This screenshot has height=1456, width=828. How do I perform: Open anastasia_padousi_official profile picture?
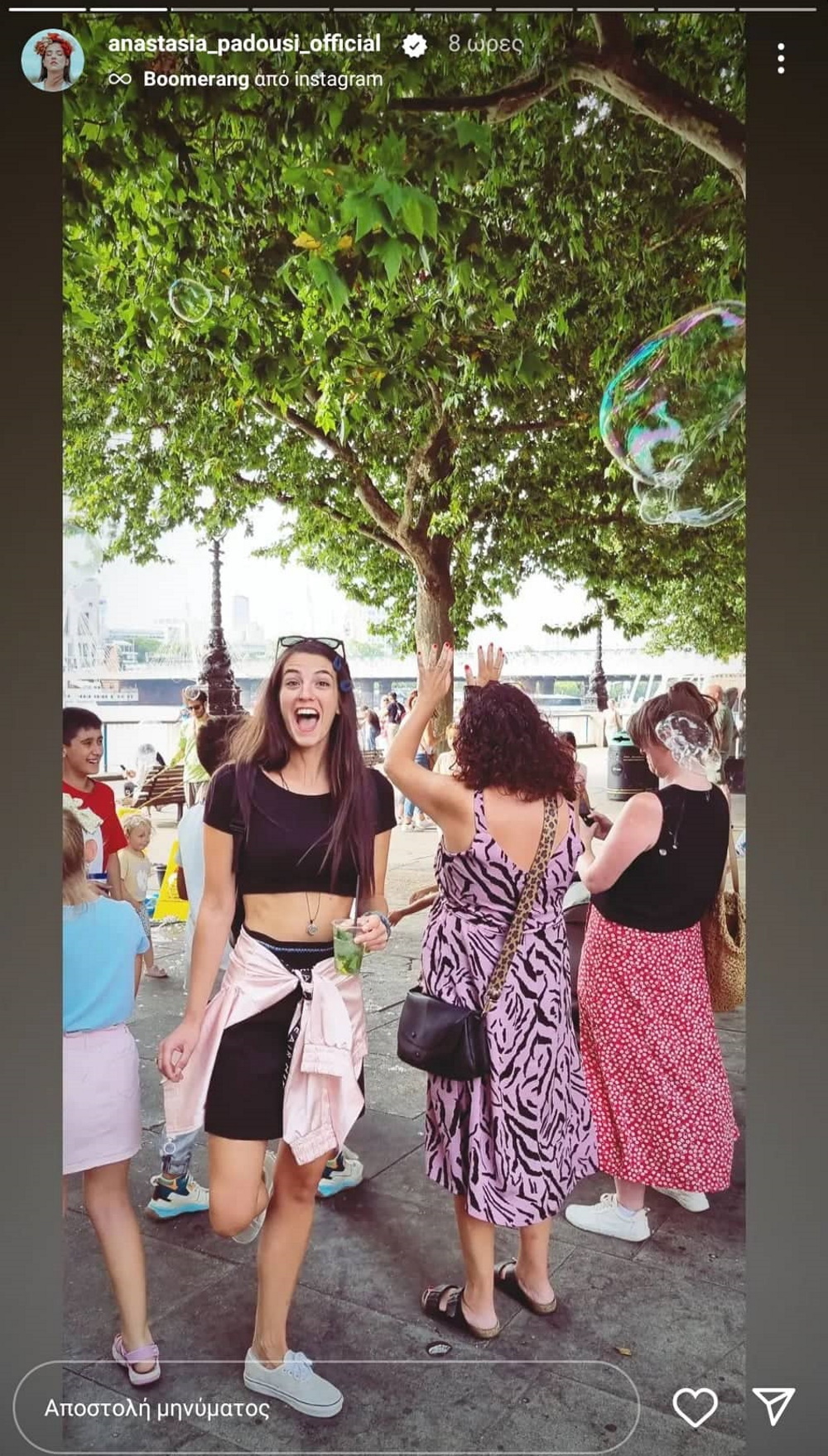click(x=52, y=60)
